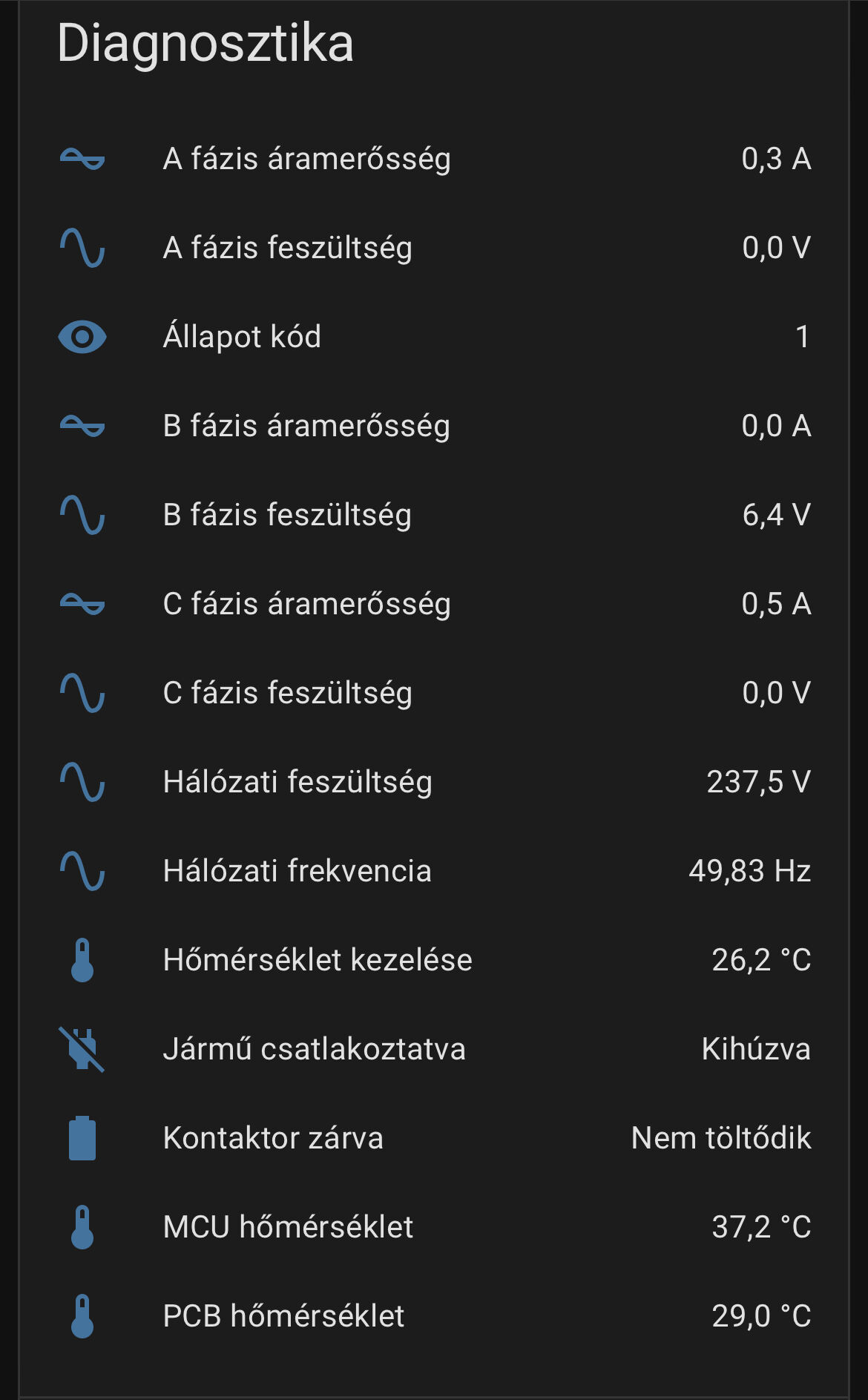This screenshot has height=1400, width=868.
Task: View MCU hőmérséklet details
Action: tap(434, 1227)
